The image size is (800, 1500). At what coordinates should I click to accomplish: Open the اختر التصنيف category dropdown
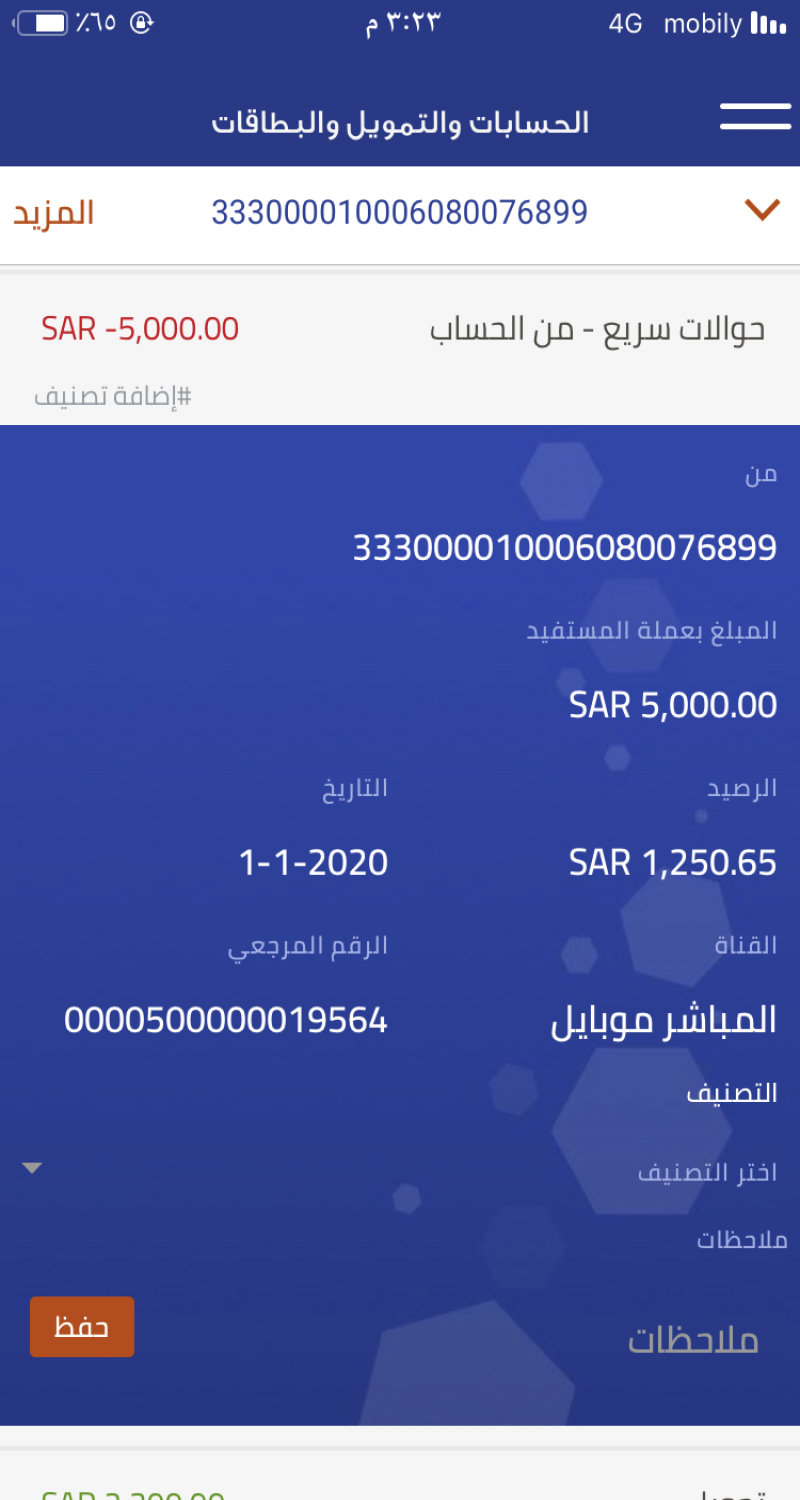coord(400,1170)
